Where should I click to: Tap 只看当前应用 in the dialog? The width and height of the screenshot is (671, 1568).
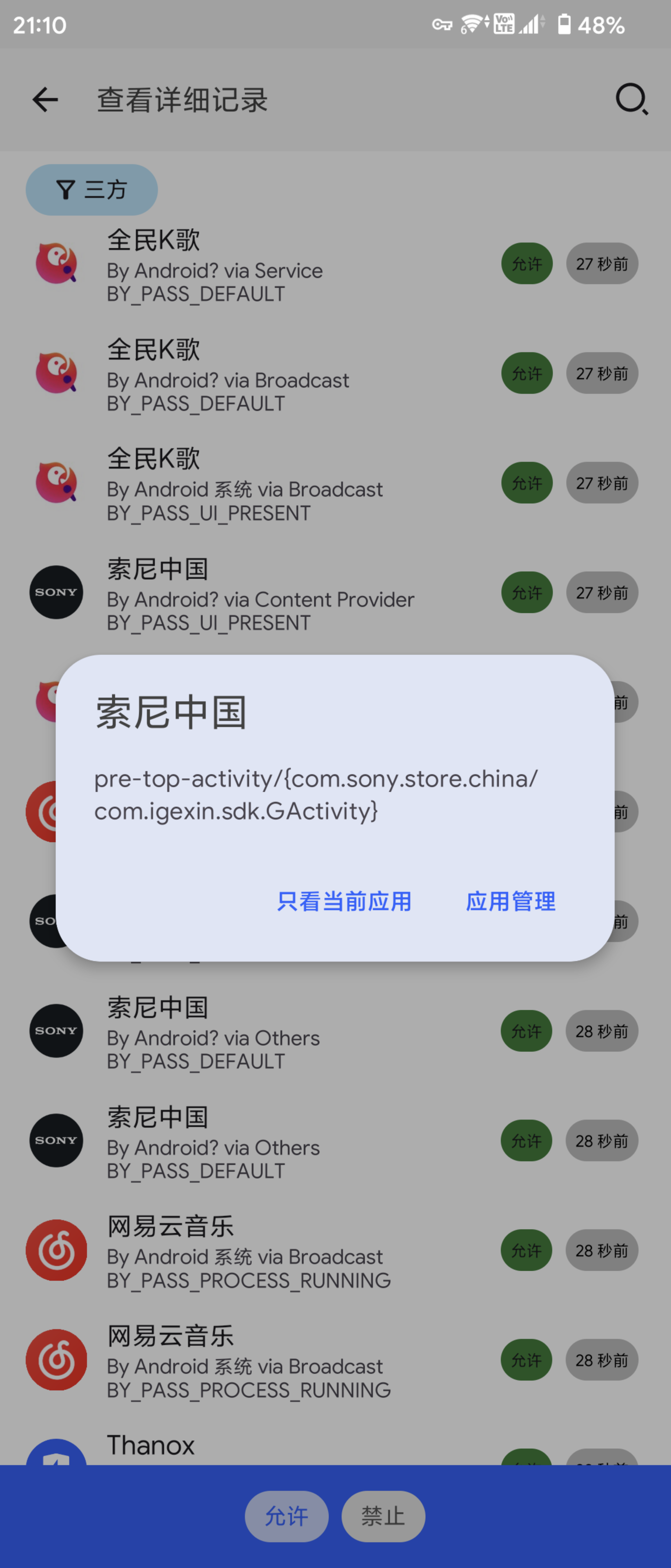344,902
